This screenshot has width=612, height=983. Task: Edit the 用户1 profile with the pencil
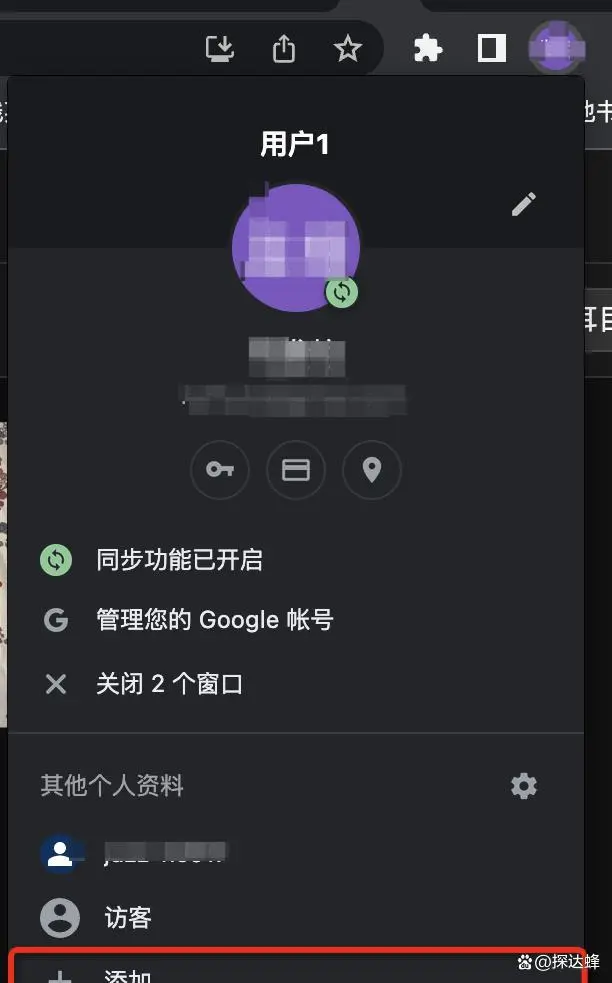pyautogui.click(x=523, y=204)
